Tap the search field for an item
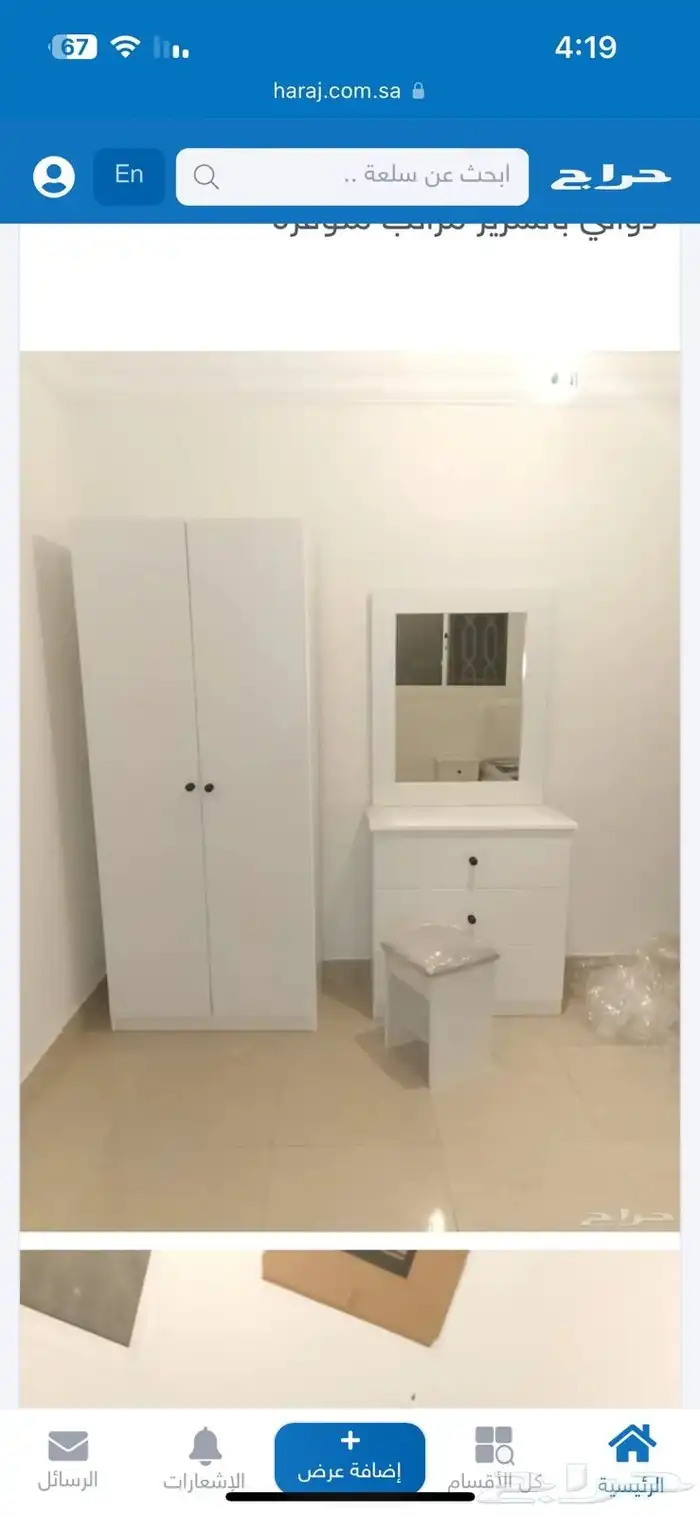Viewport: 700px width, 1516px height. tap(352, 177)
